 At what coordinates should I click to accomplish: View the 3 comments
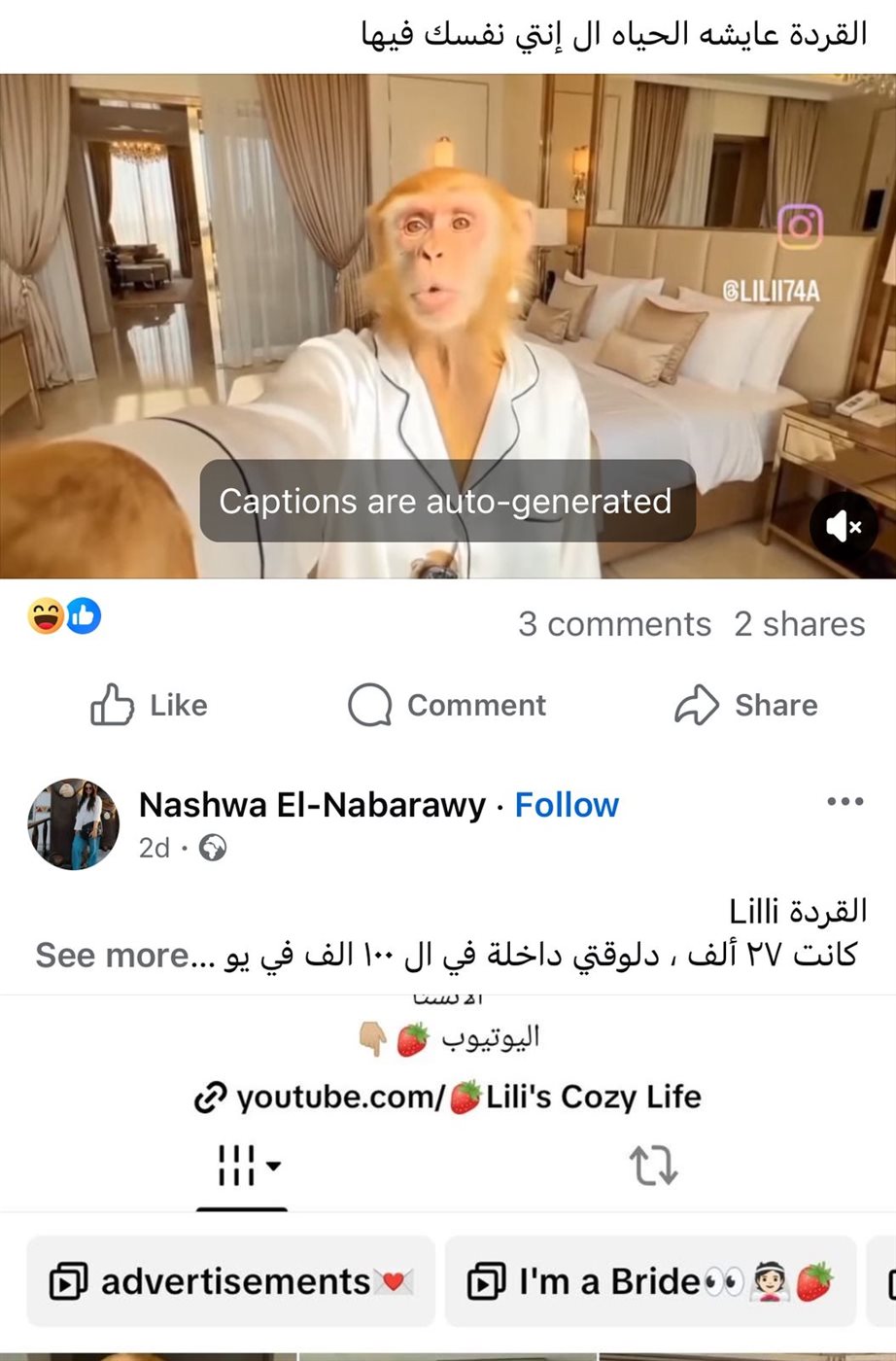[614, 624]
